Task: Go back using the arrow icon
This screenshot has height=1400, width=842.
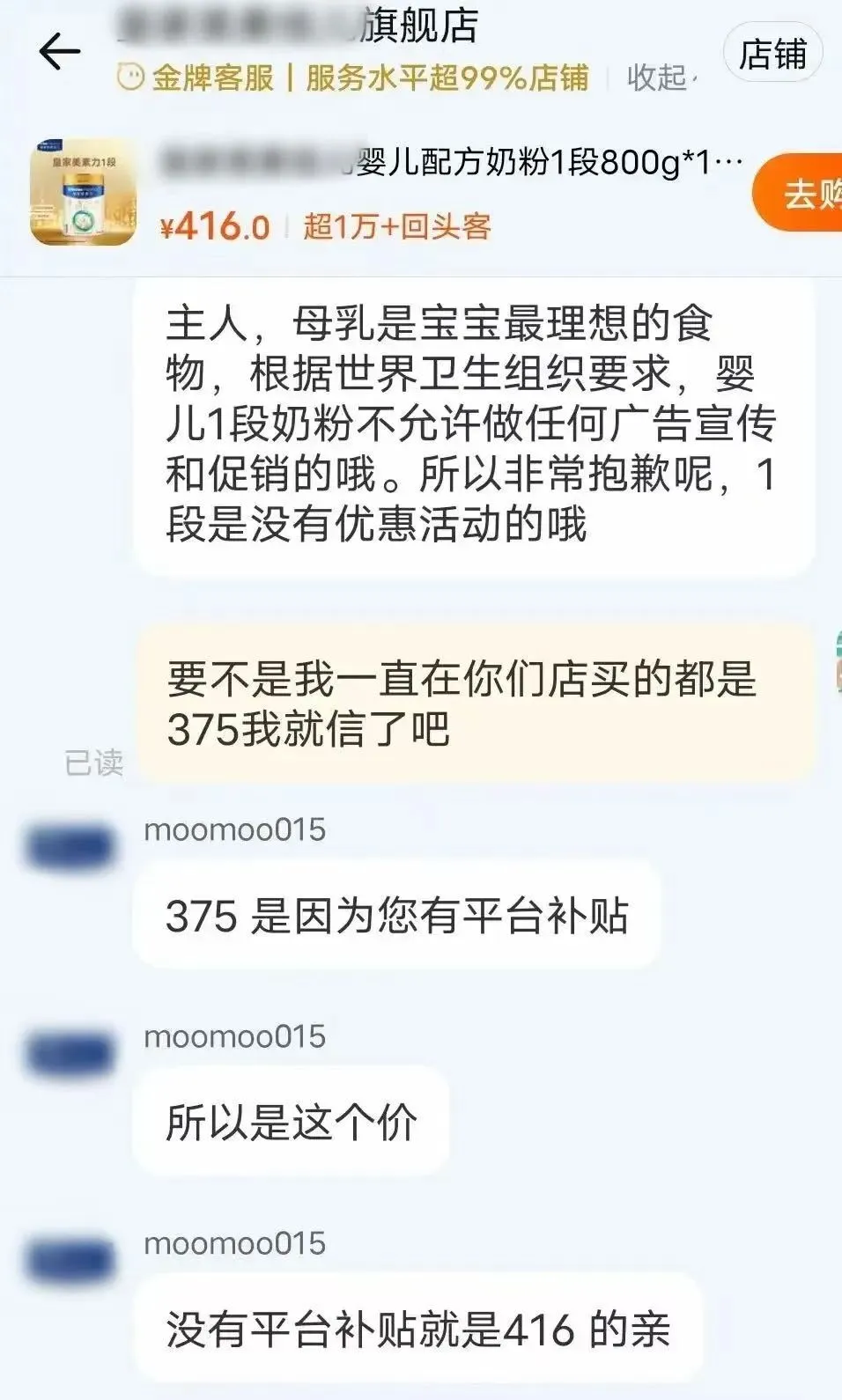Action: 60,53
